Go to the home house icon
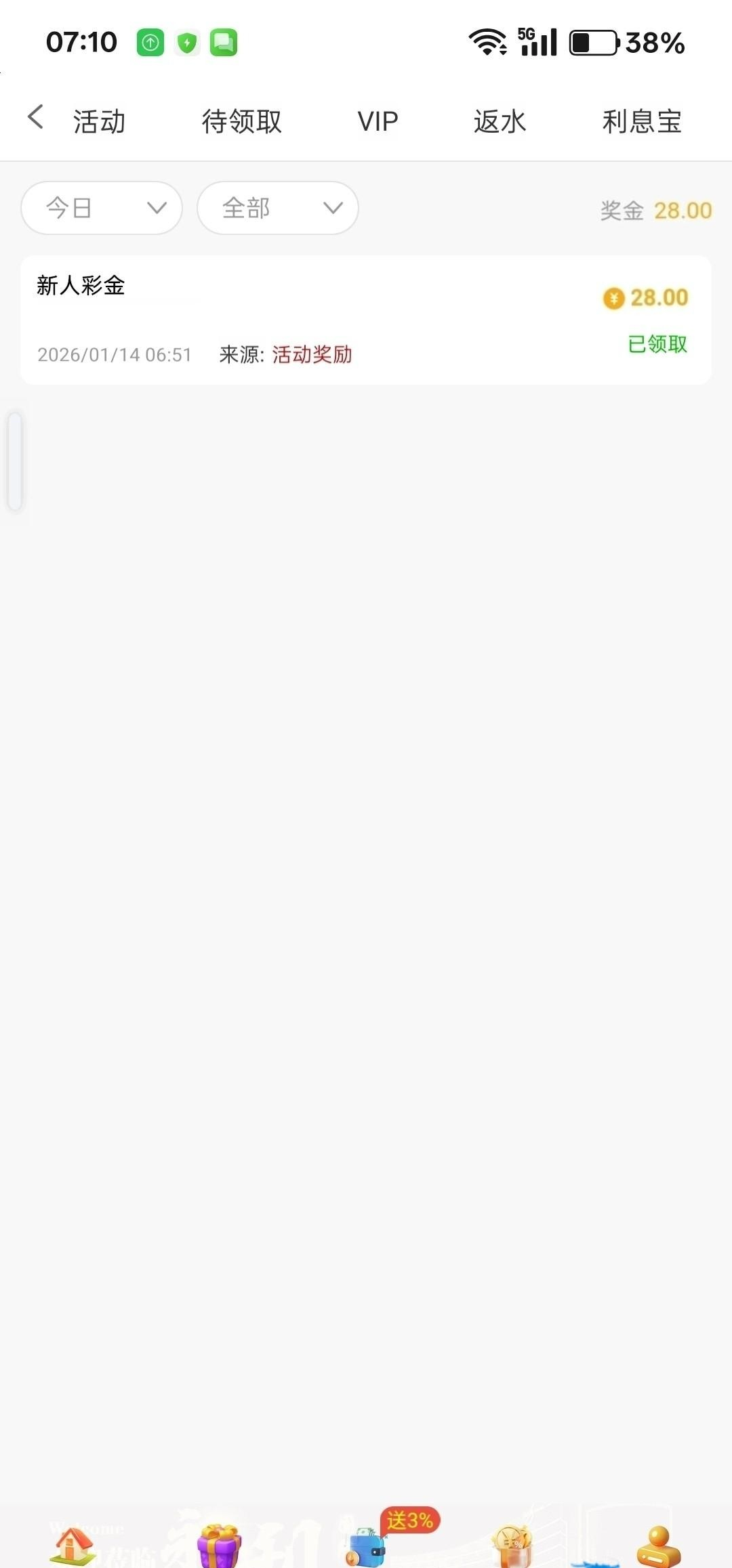The height and width of the screenshot is (1568, 732). pos(73,1546)
